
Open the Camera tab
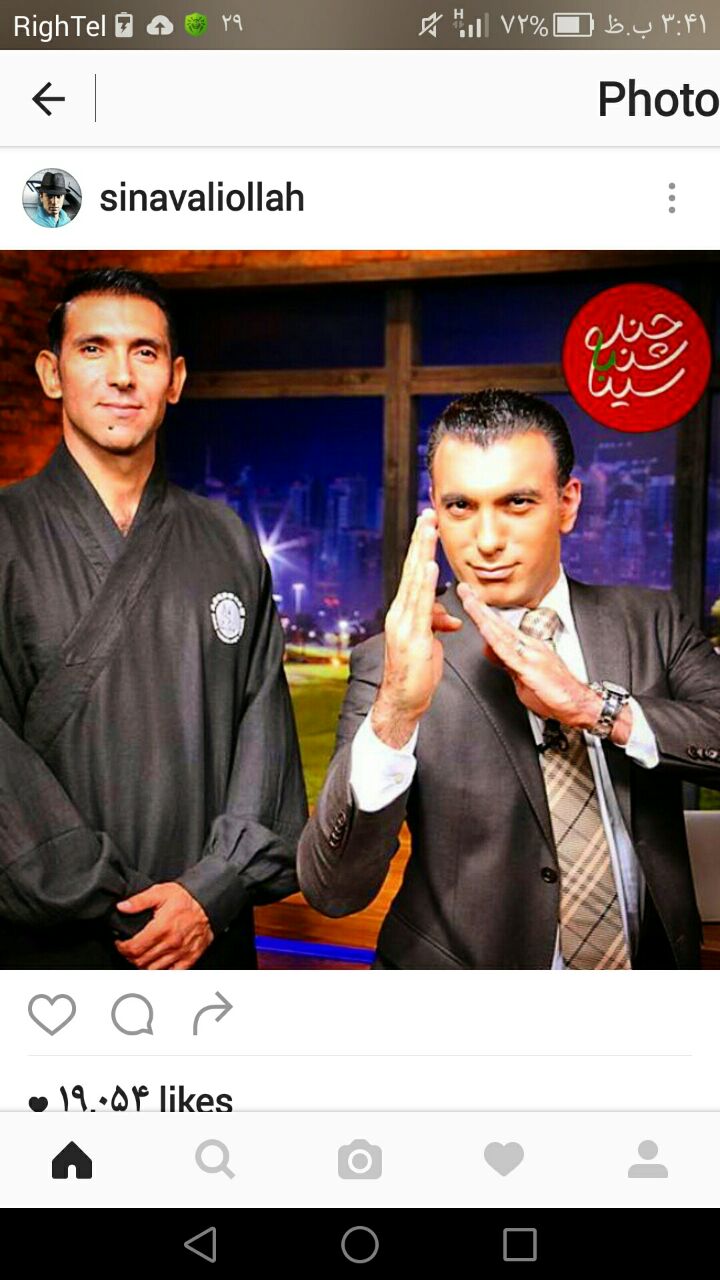pyautogui.click(x=360, y=1160)
